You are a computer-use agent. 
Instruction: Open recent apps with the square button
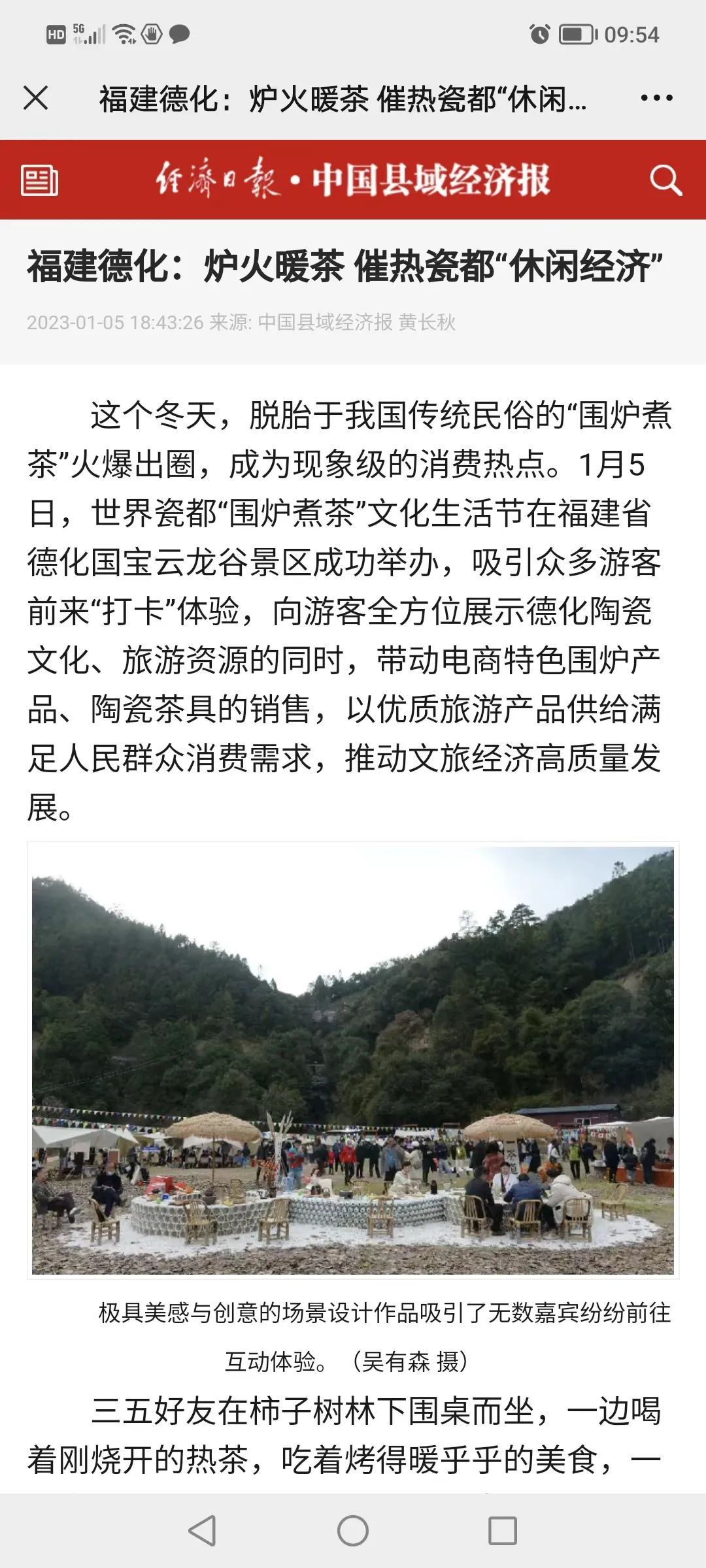coord(503,1530)
